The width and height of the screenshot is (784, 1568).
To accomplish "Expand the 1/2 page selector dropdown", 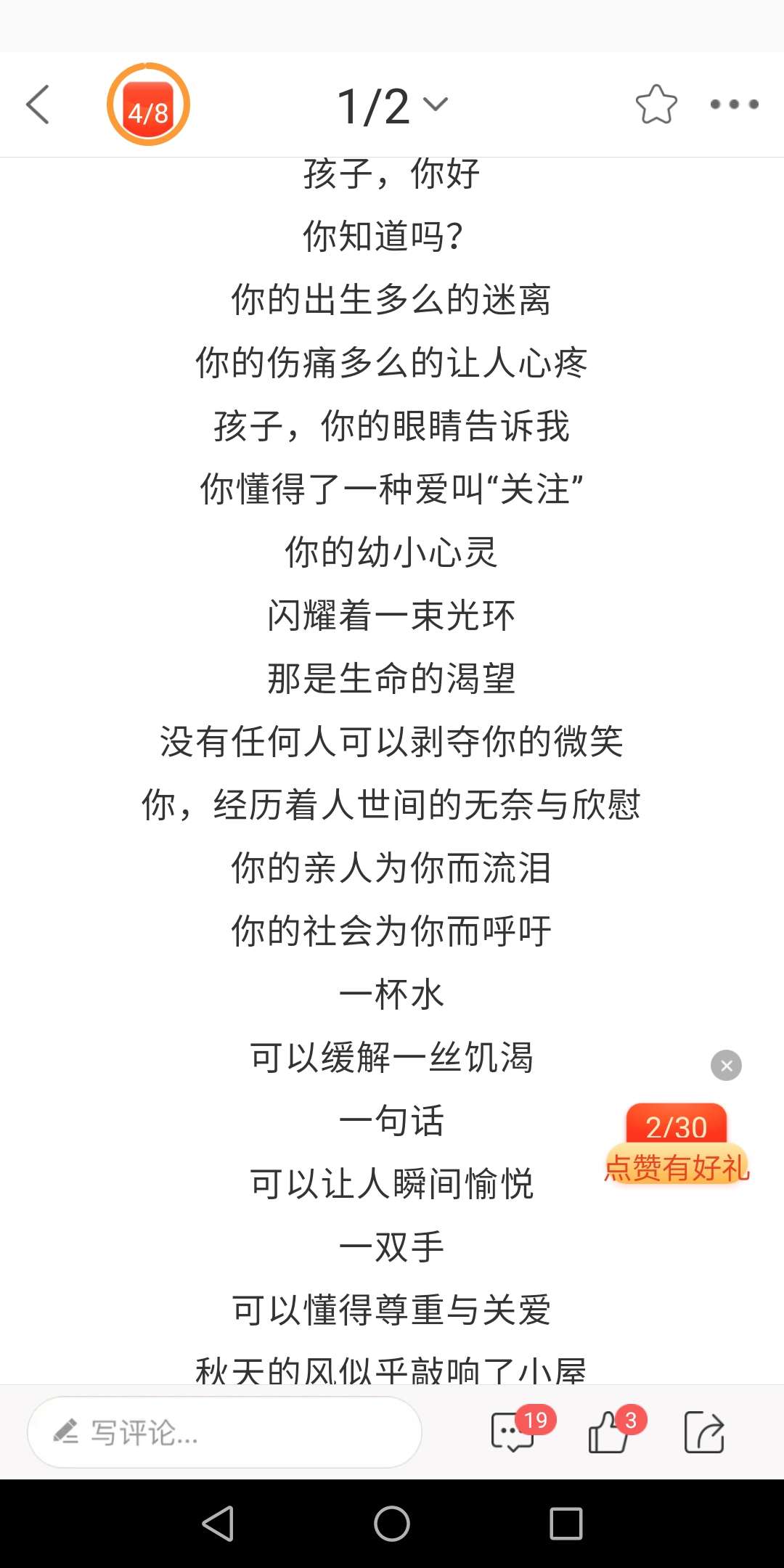I will [392, 106].
